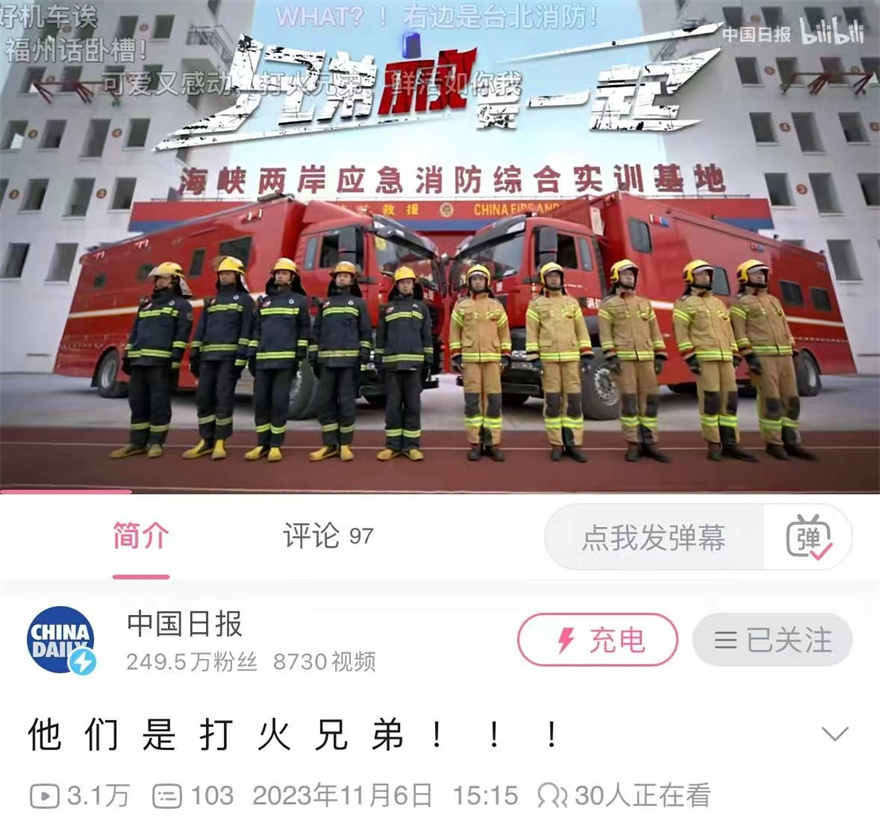Expand the video title description
This screenshot has height=829, width=880.
coord(834,735)
